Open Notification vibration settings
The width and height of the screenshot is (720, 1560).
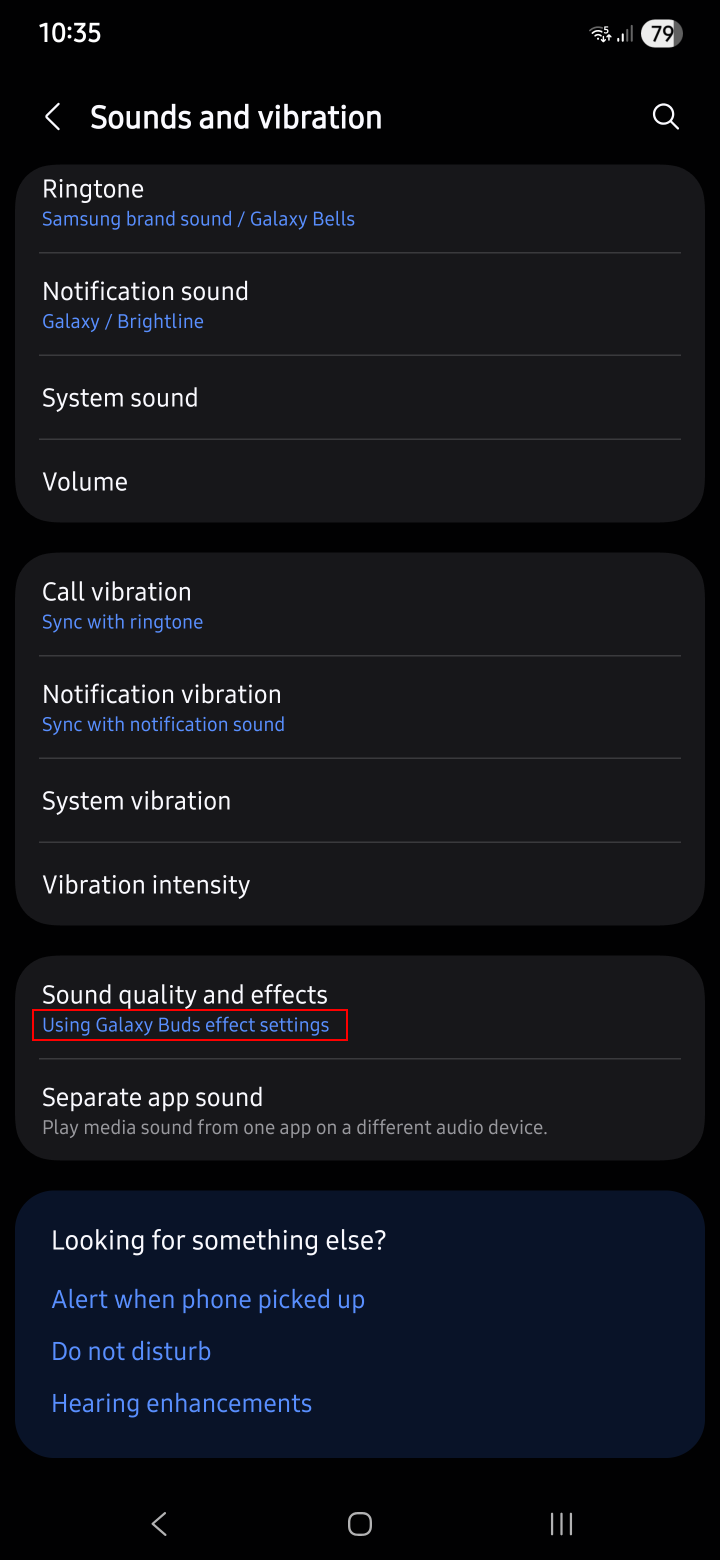point(360,707)
